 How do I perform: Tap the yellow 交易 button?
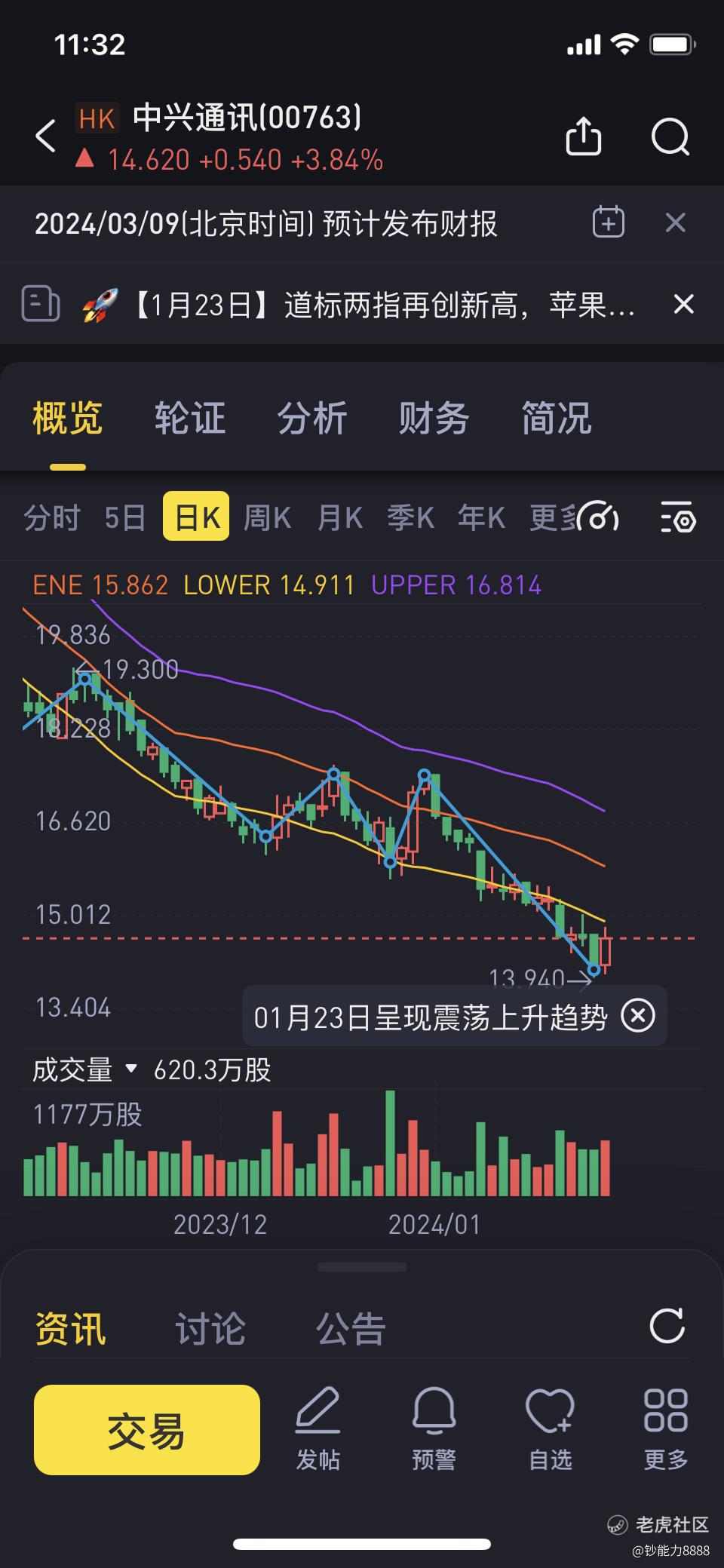click(x=147, y=1429)
